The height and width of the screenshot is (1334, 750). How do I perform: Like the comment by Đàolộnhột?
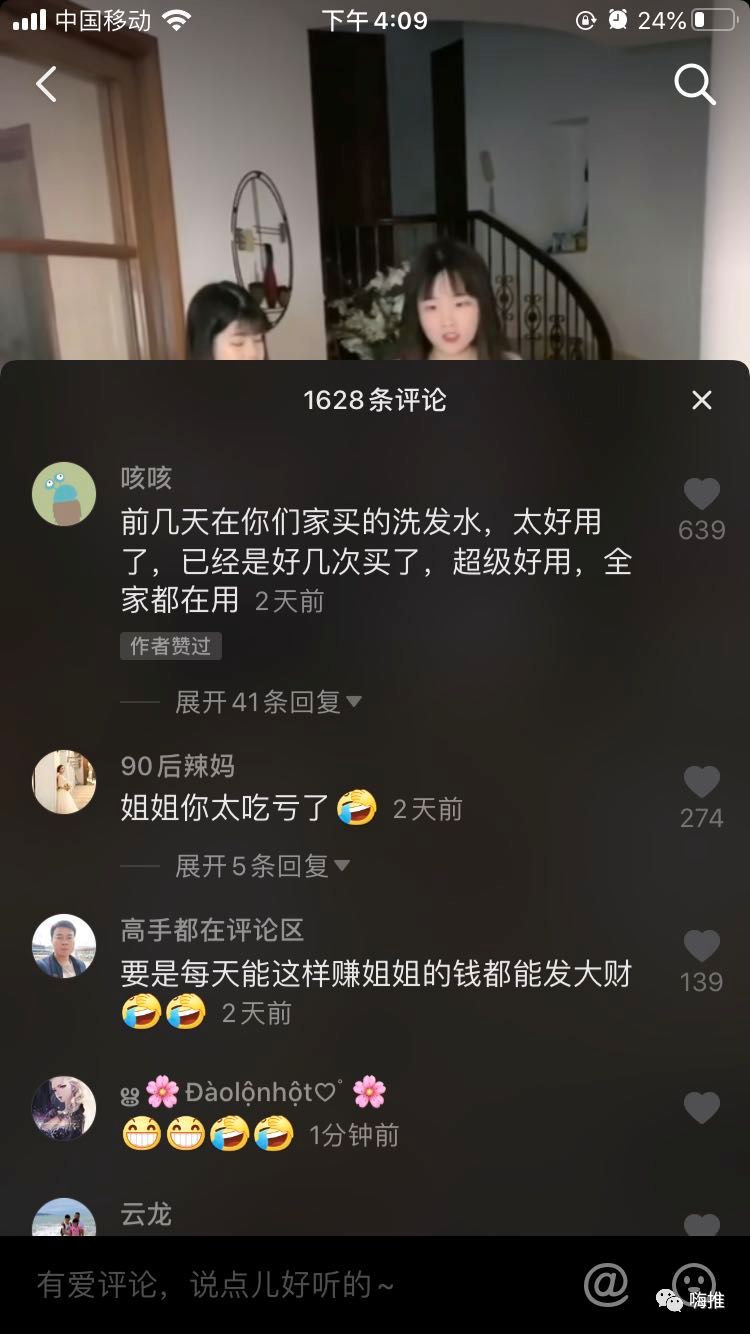702,1108
